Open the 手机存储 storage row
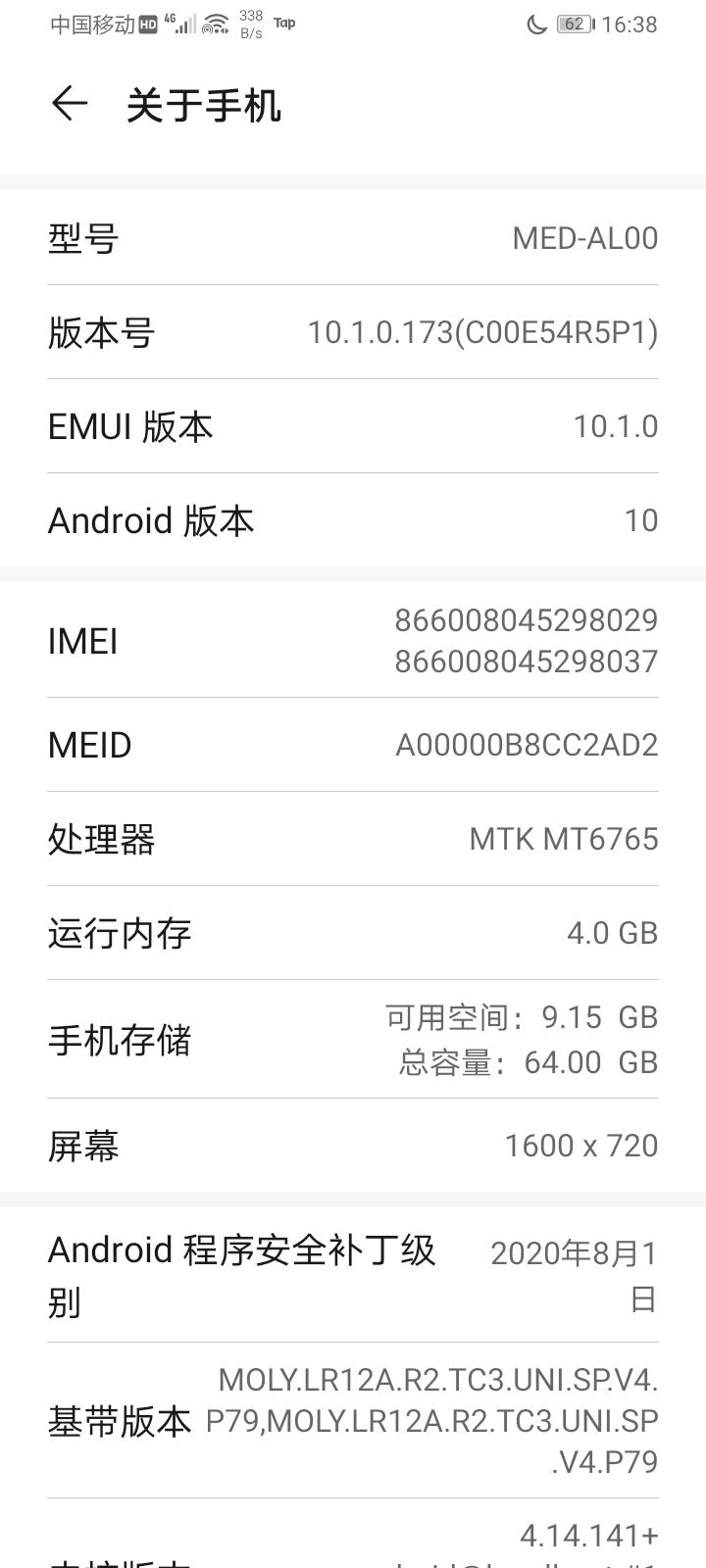This screenshot has height=1568, width=706. (353, 1040)
